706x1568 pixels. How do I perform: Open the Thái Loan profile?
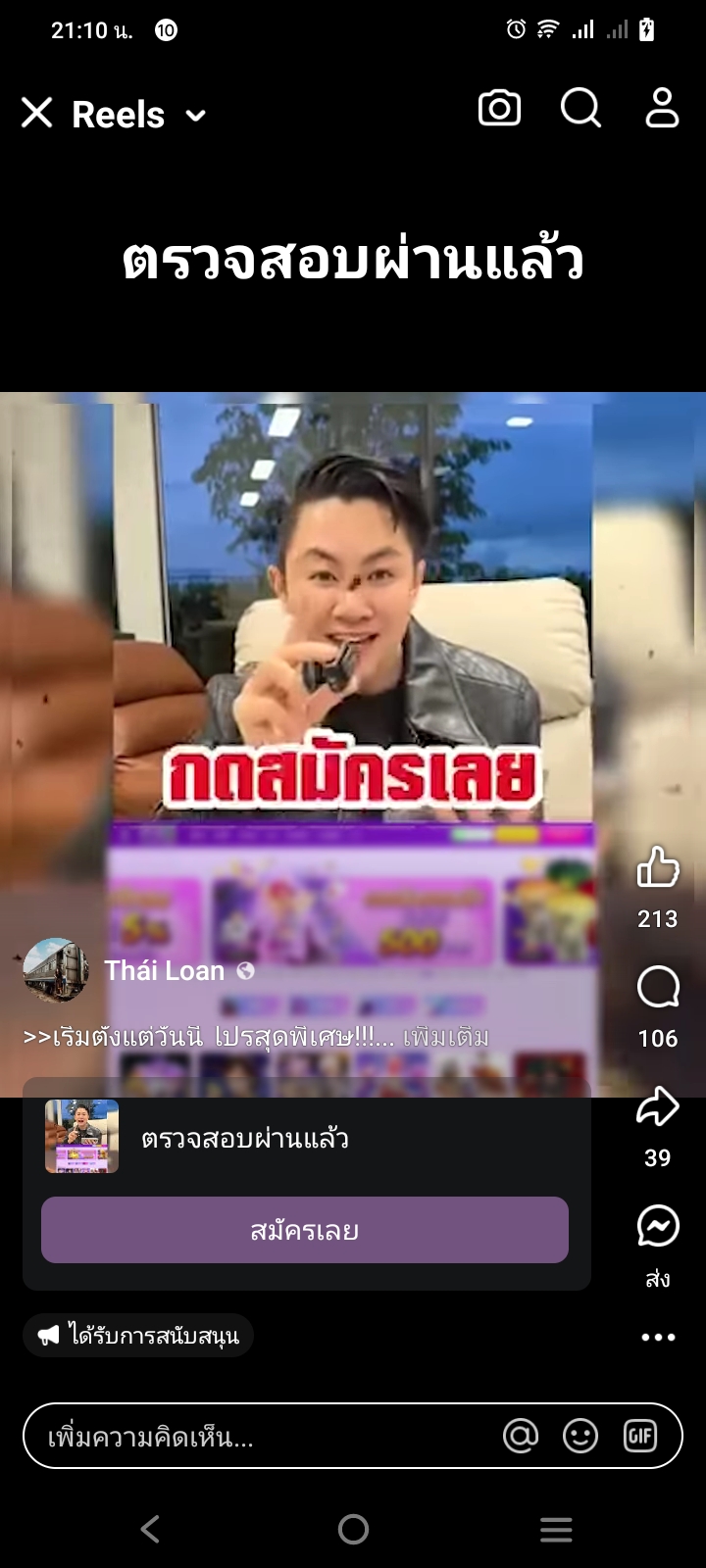click(x=165, y=970)
